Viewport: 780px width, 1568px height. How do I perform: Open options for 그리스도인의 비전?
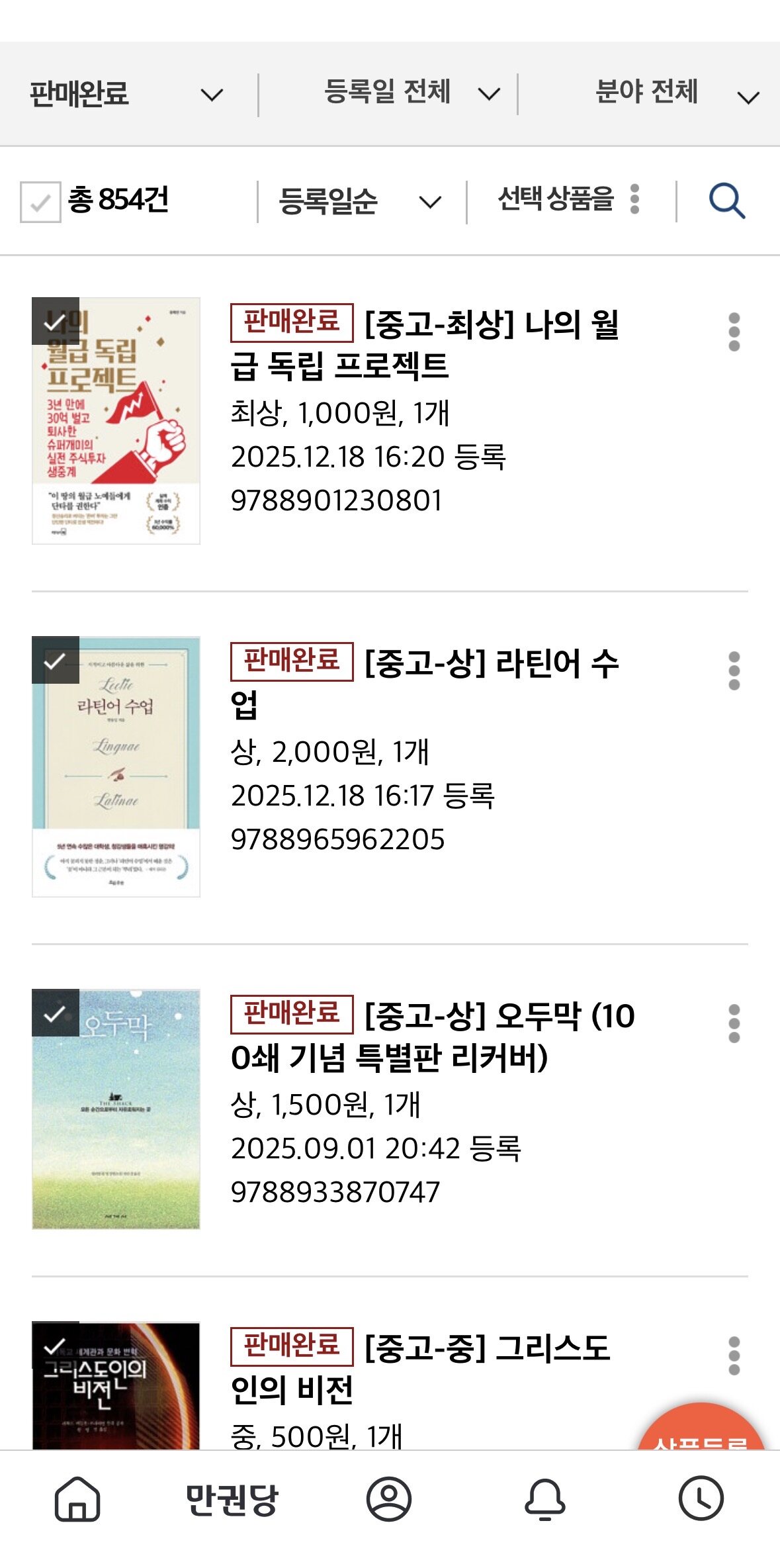coord(734,1356)
